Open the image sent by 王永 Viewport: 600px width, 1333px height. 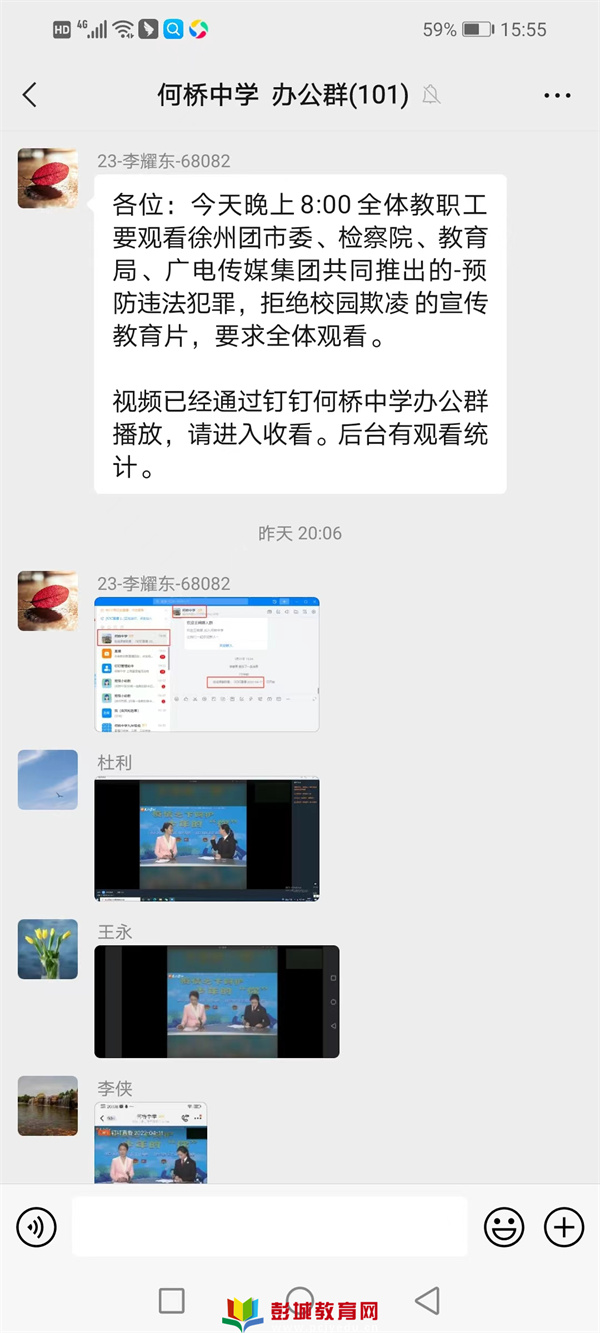[x=217, y=1001]
